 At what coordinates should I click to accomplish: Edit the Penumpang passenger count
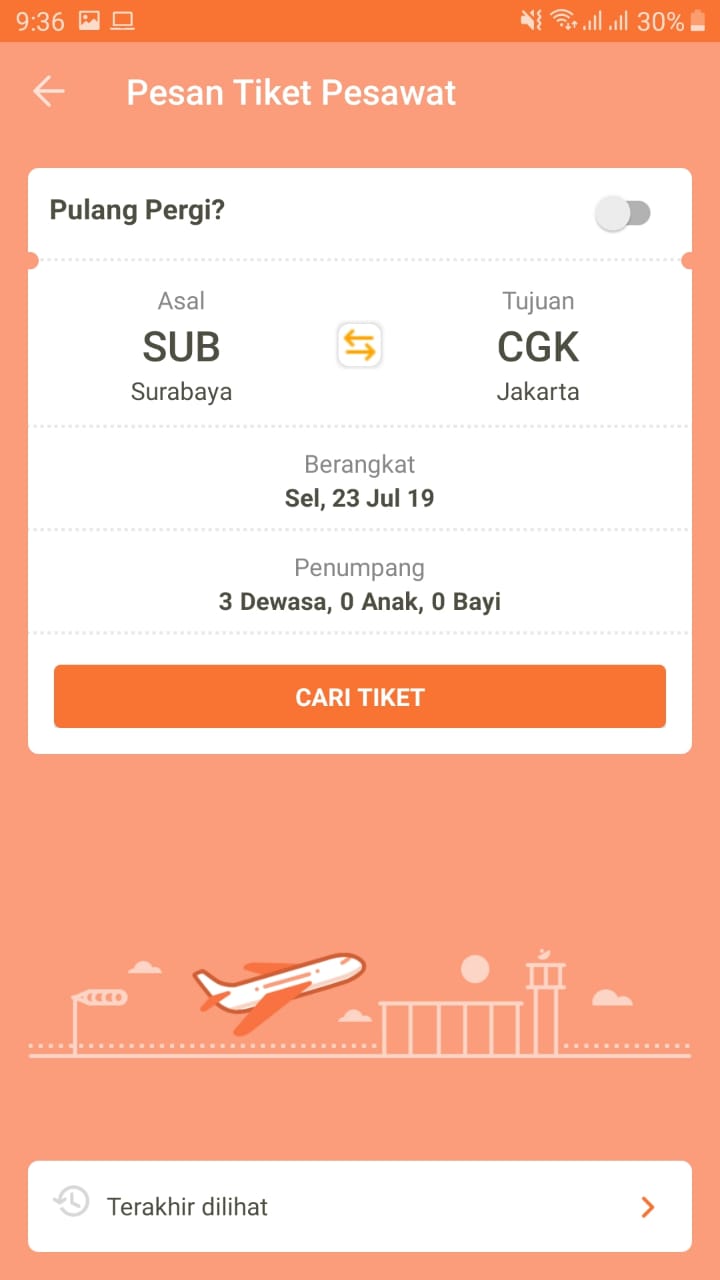pyautogui.click(x=360, y=585)
